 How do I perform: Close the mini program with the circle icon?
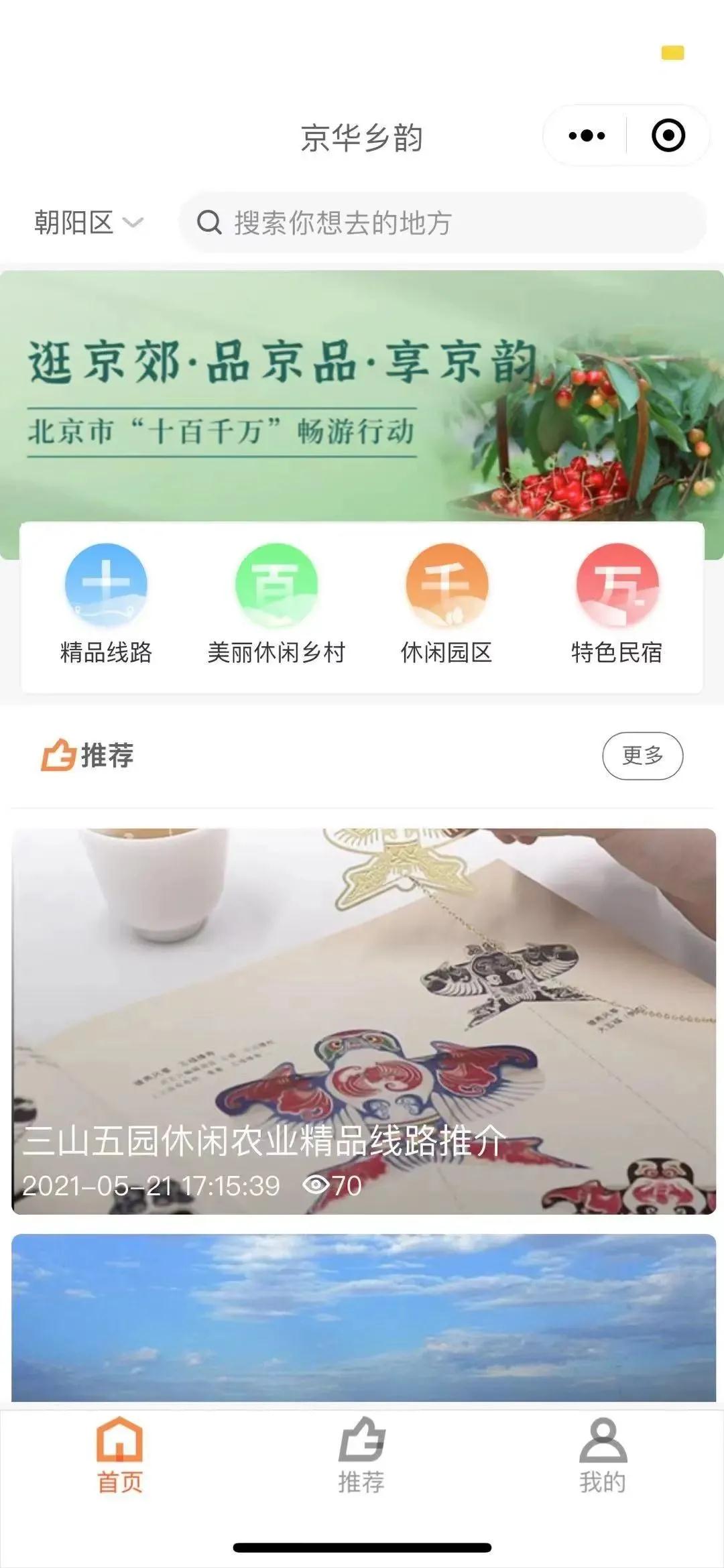pyautogui.click(x=668, y=135)
